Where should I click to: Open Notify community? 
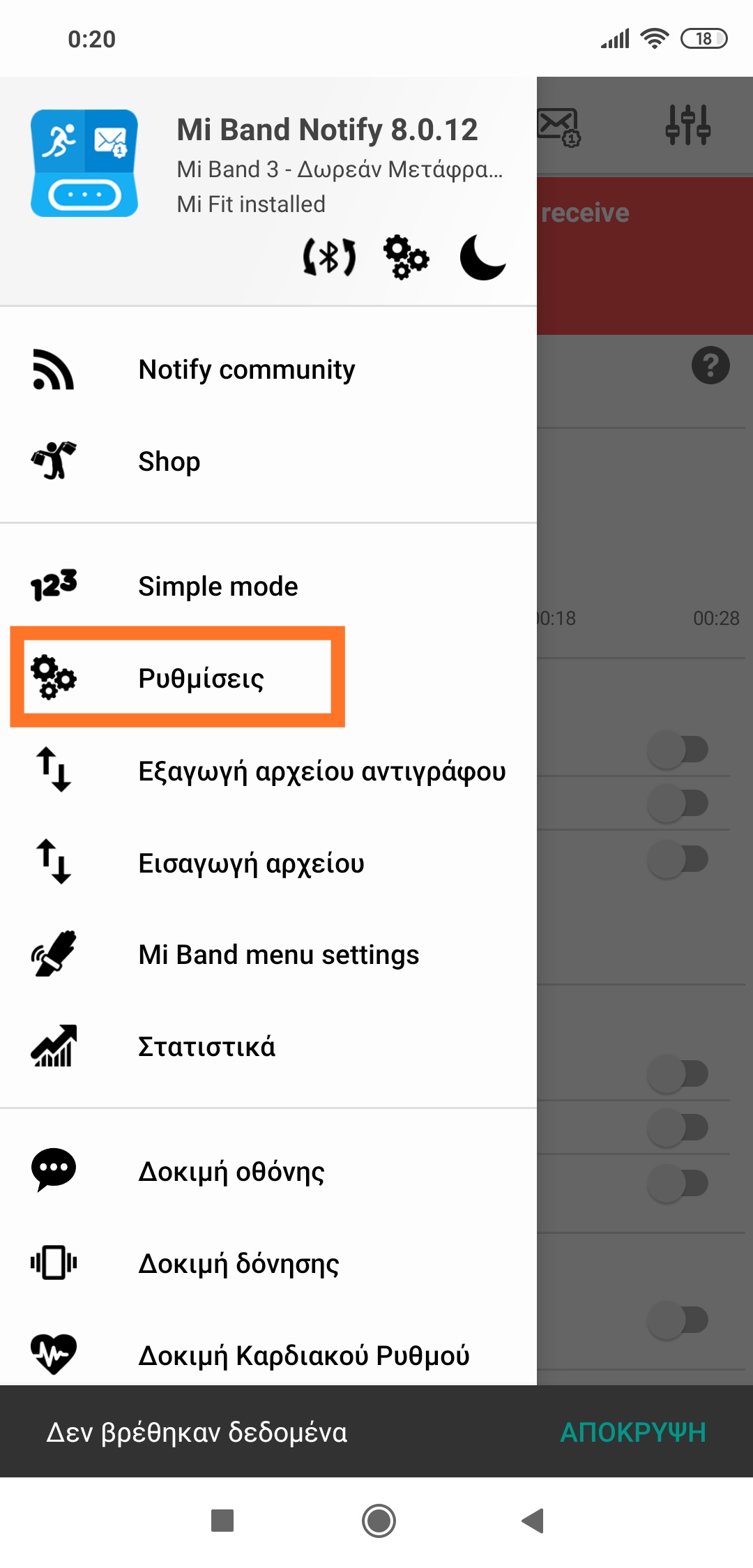click(247, 370)
